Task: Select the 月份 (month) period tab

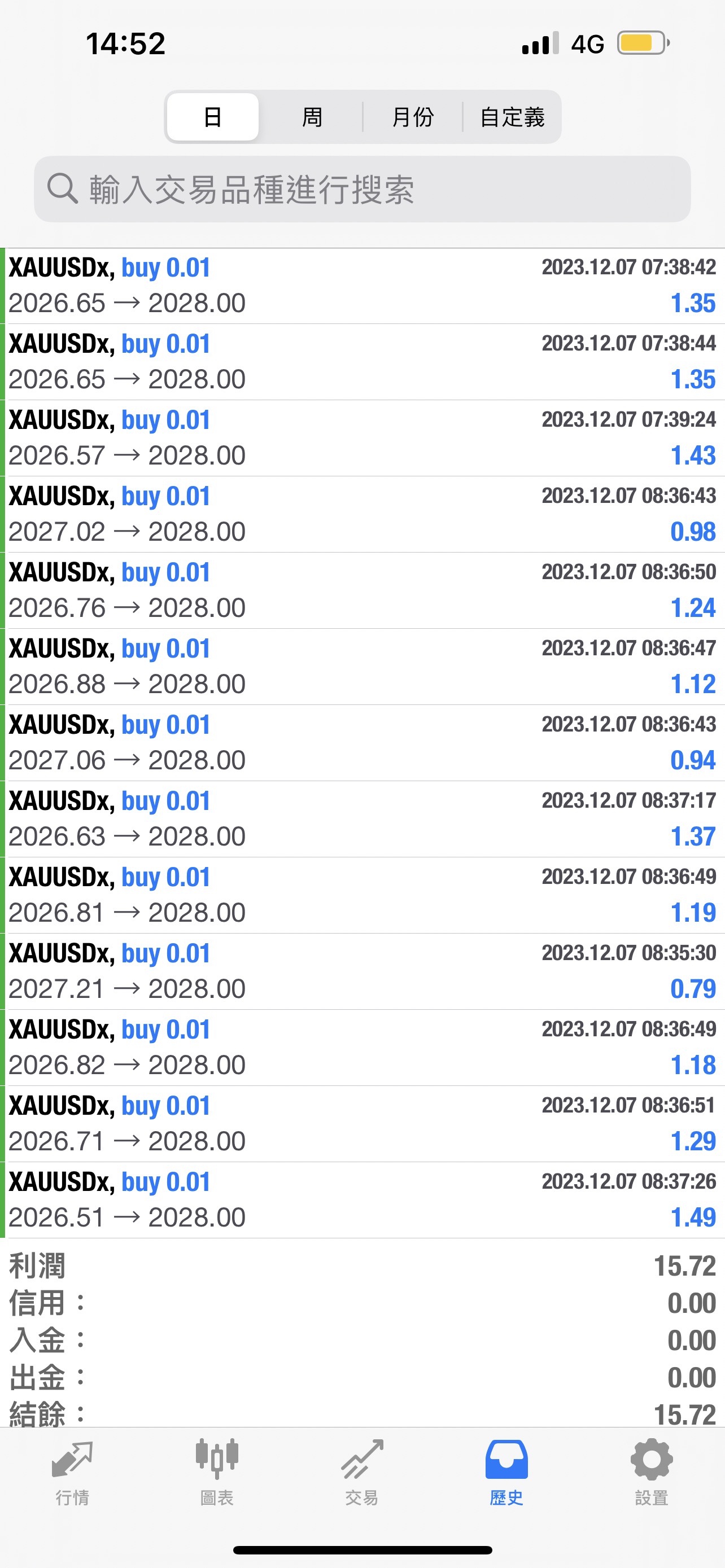Action: tap(413, 117)
